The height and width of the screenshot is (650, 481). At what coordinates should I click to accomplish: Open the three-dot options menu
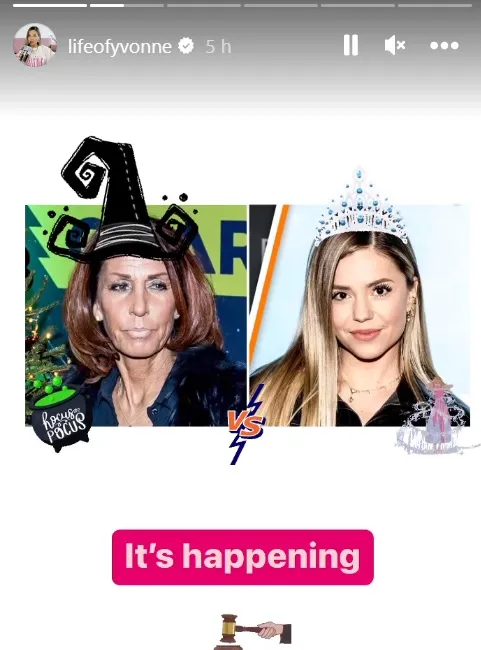click(x=445, y=46)
